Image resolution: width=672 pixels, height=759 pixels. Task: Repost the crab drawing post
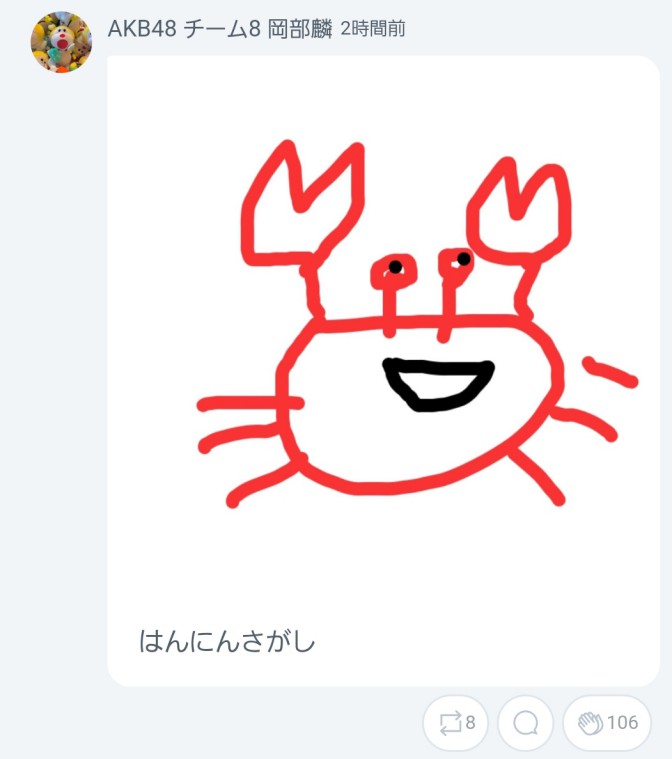coord(455,723)
